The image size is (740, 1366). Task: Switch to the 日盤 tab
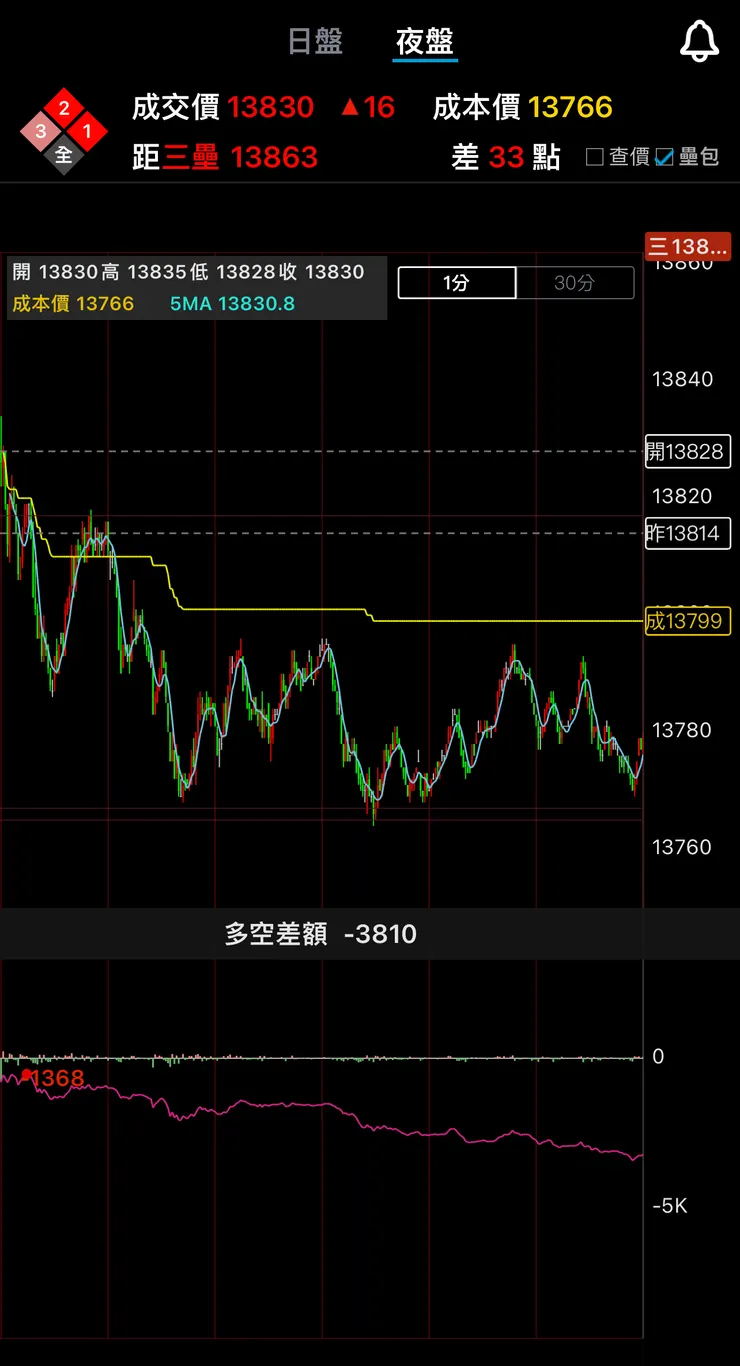[315, 41]
